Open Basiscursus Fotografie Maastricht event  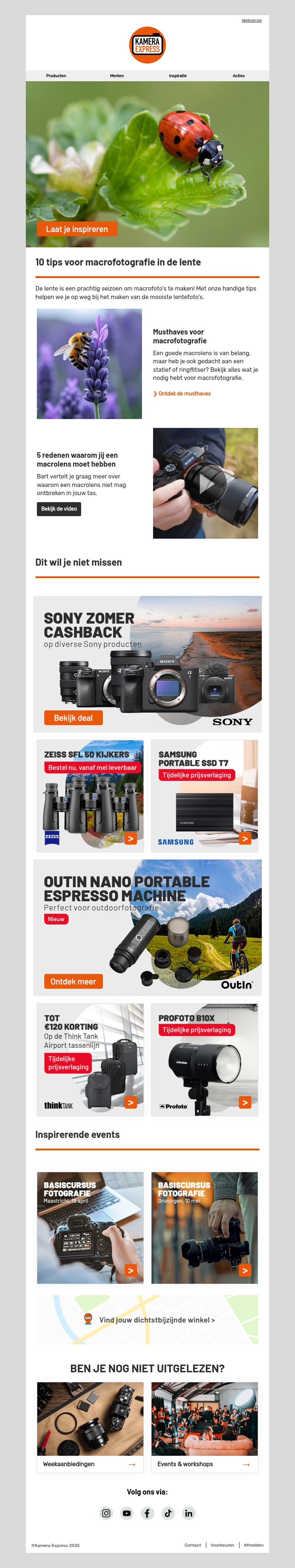coord(90,1227)
